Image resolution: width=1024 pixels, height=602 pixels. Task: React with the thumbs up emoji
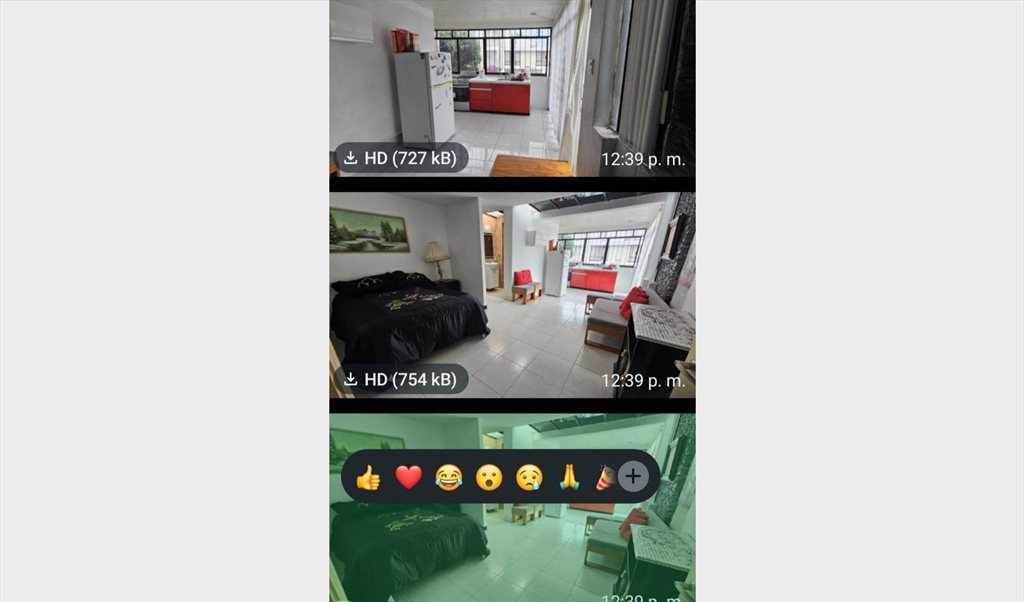pos(368,478)
